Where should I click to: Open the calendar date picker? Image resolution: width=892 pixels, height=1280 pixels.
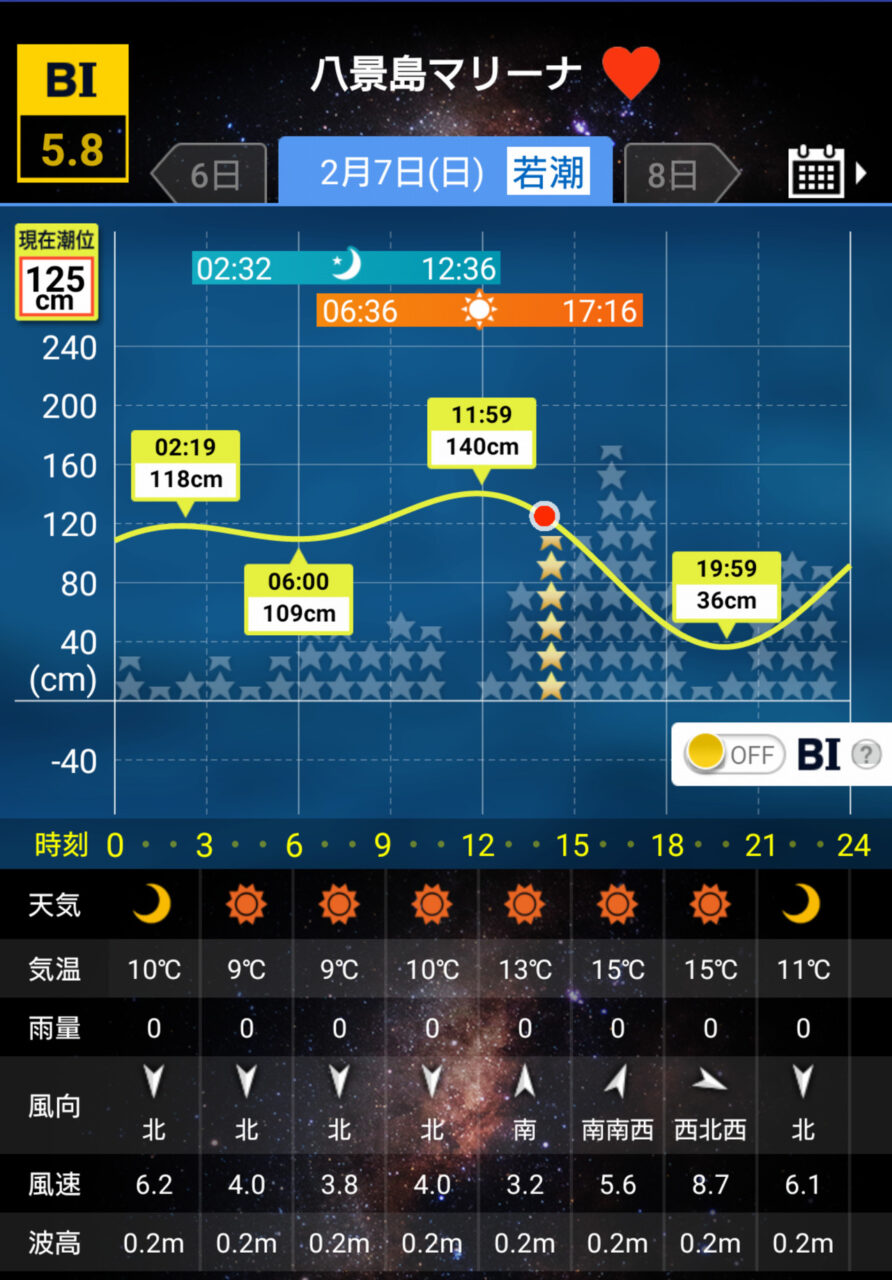point(819,172)
